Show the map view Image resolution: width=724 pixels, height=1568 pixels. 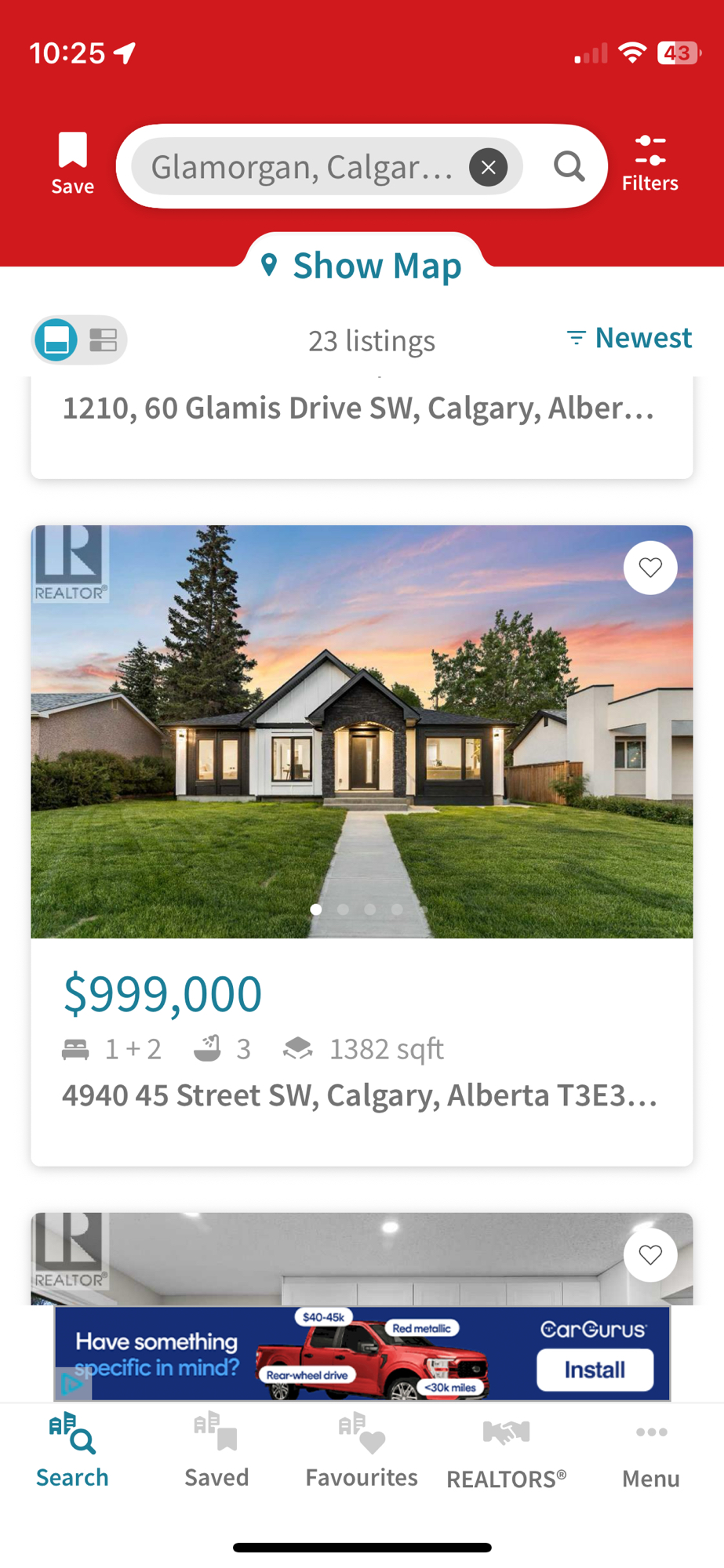click(362, 266)
